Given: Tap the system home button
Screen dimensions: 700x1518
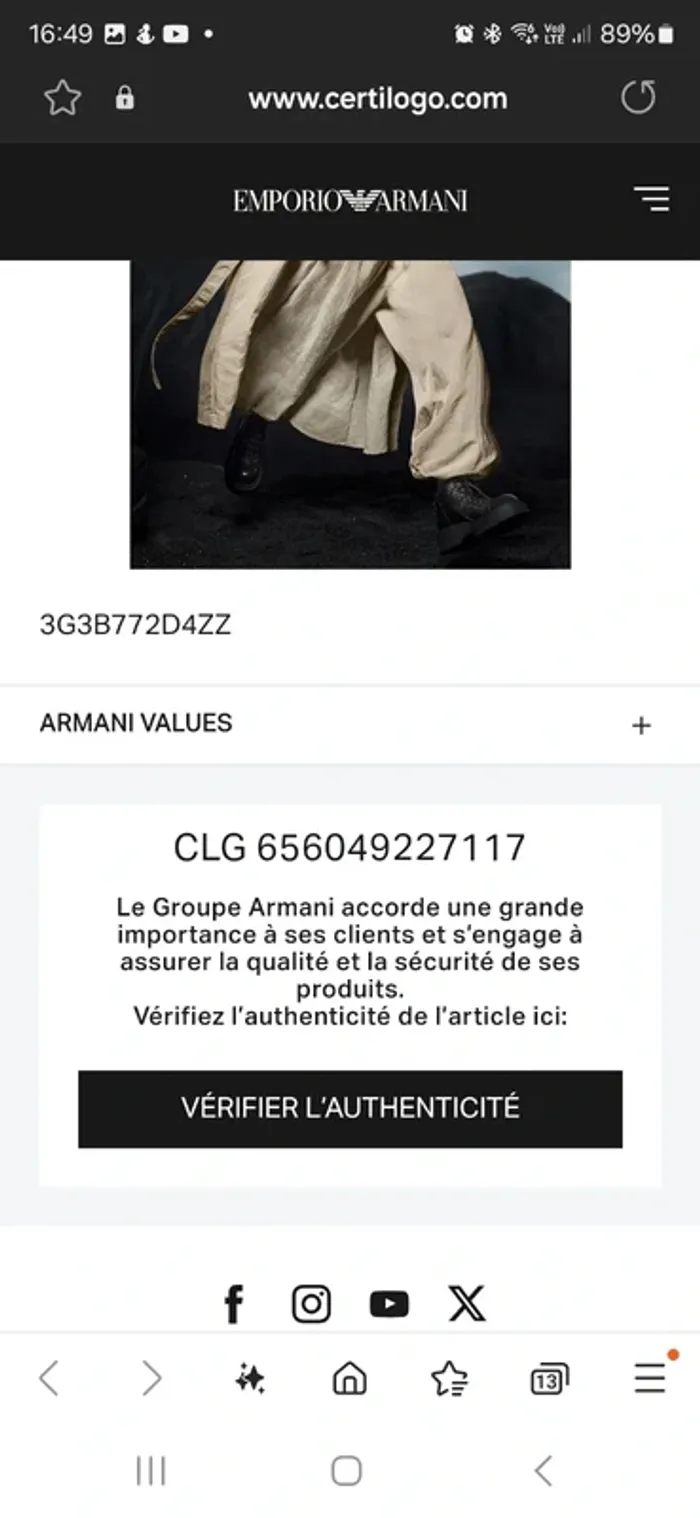Looking at the screenshot, I should tap(346, 1470).
